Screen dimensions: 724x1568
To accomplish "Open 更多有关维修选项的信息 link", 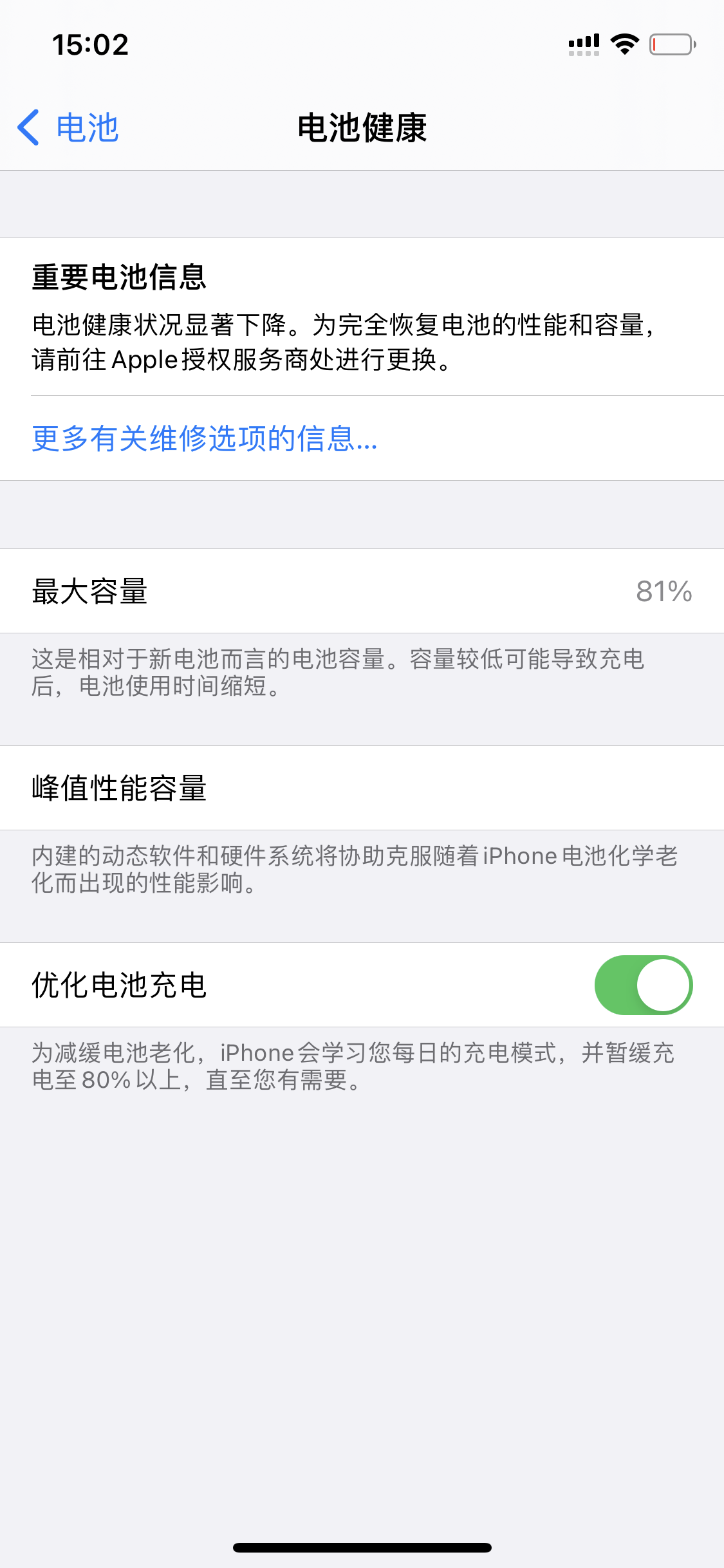I will click(205, 439).
